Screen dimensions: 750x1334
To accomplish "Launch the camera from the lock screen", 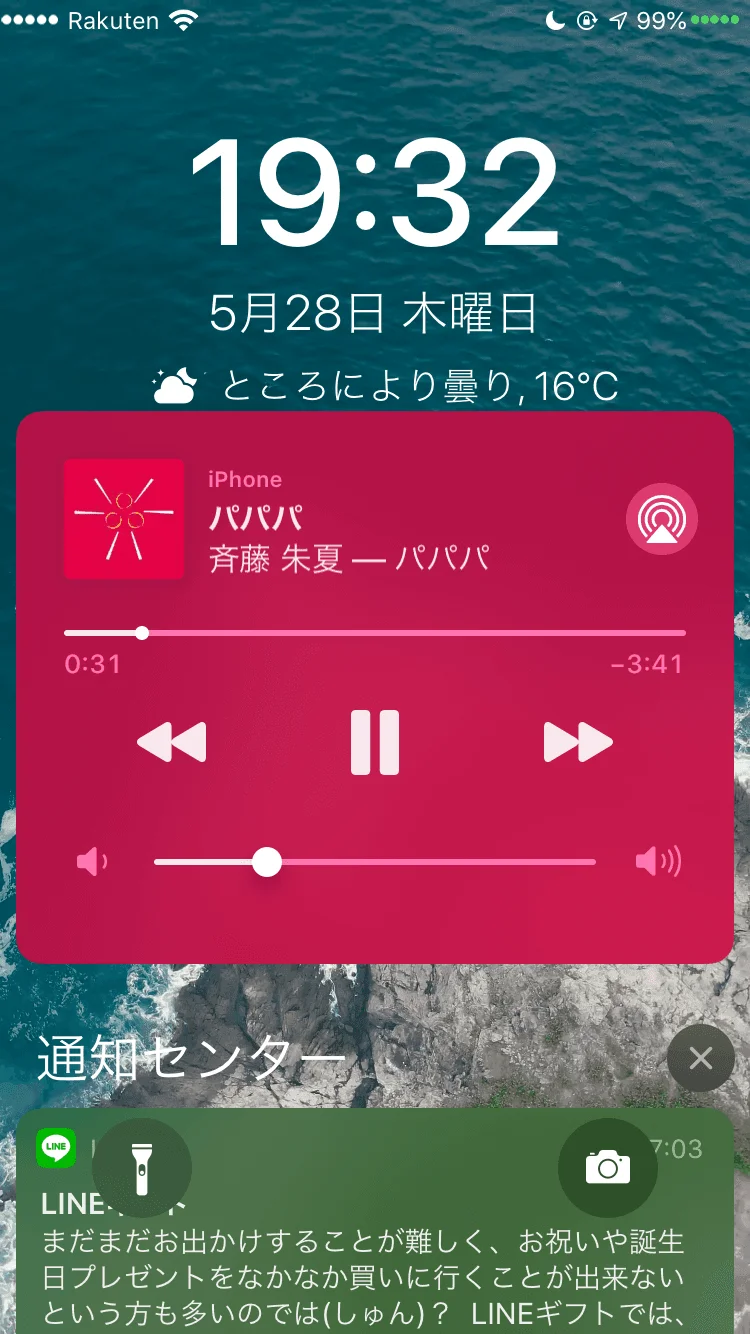I will 607,1167.
